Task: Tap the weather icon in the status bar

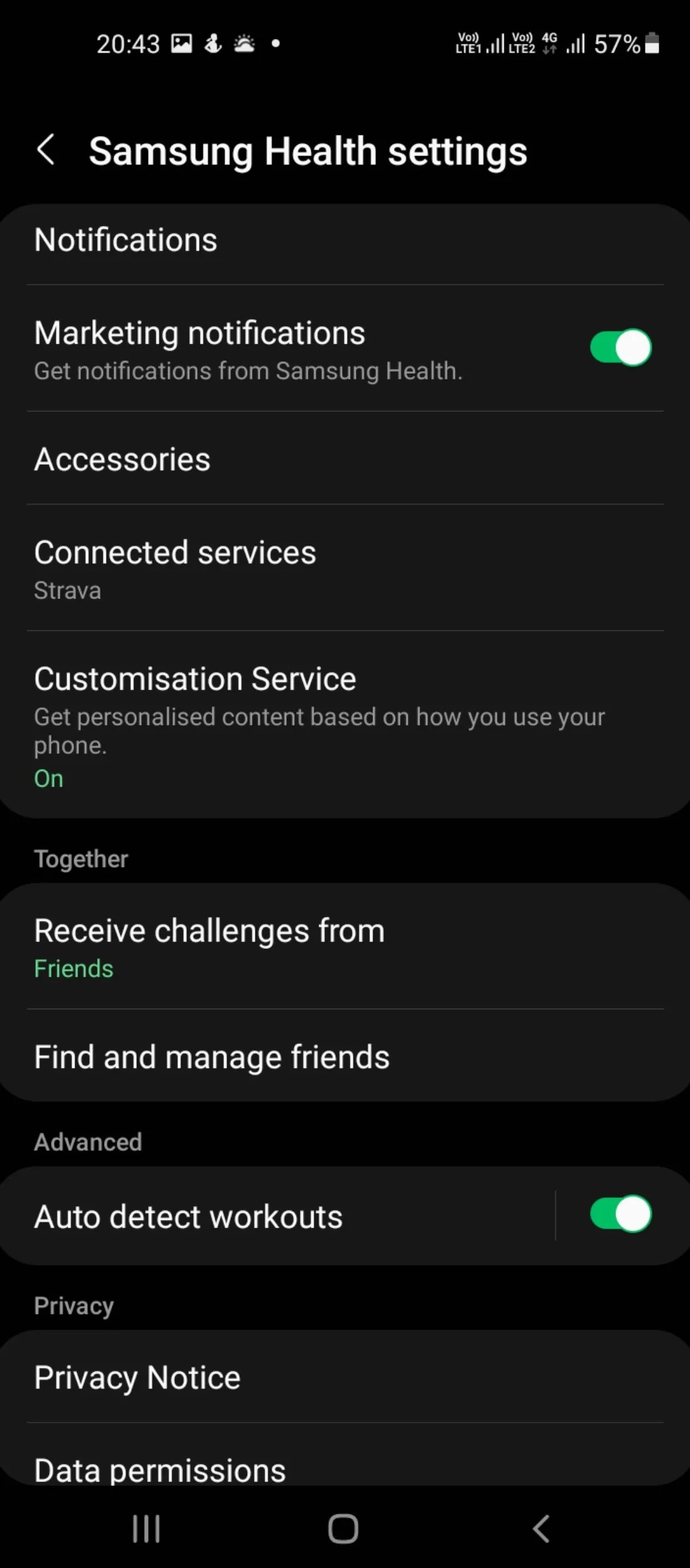Action: tap(244, 43)
